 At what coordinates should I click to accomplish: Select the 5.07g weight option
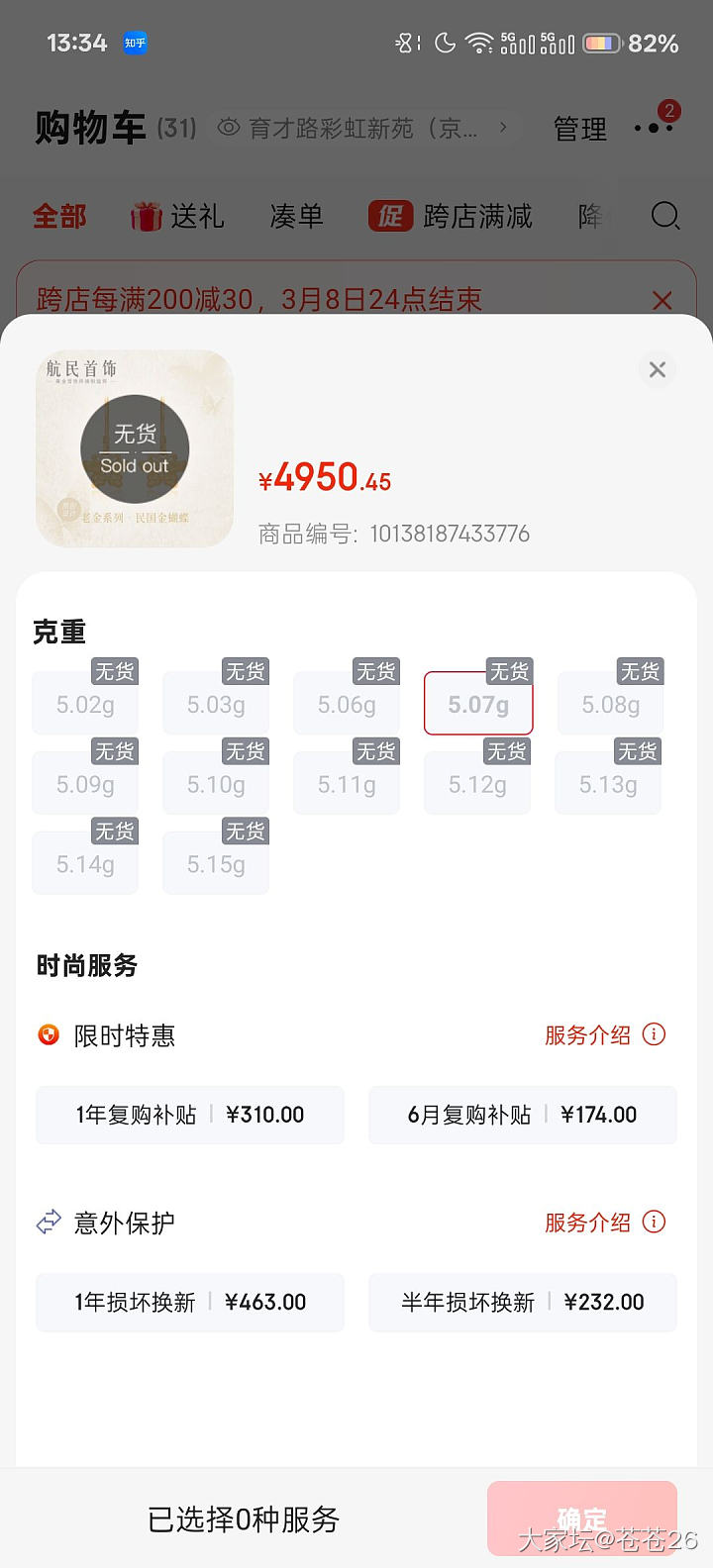478,704
